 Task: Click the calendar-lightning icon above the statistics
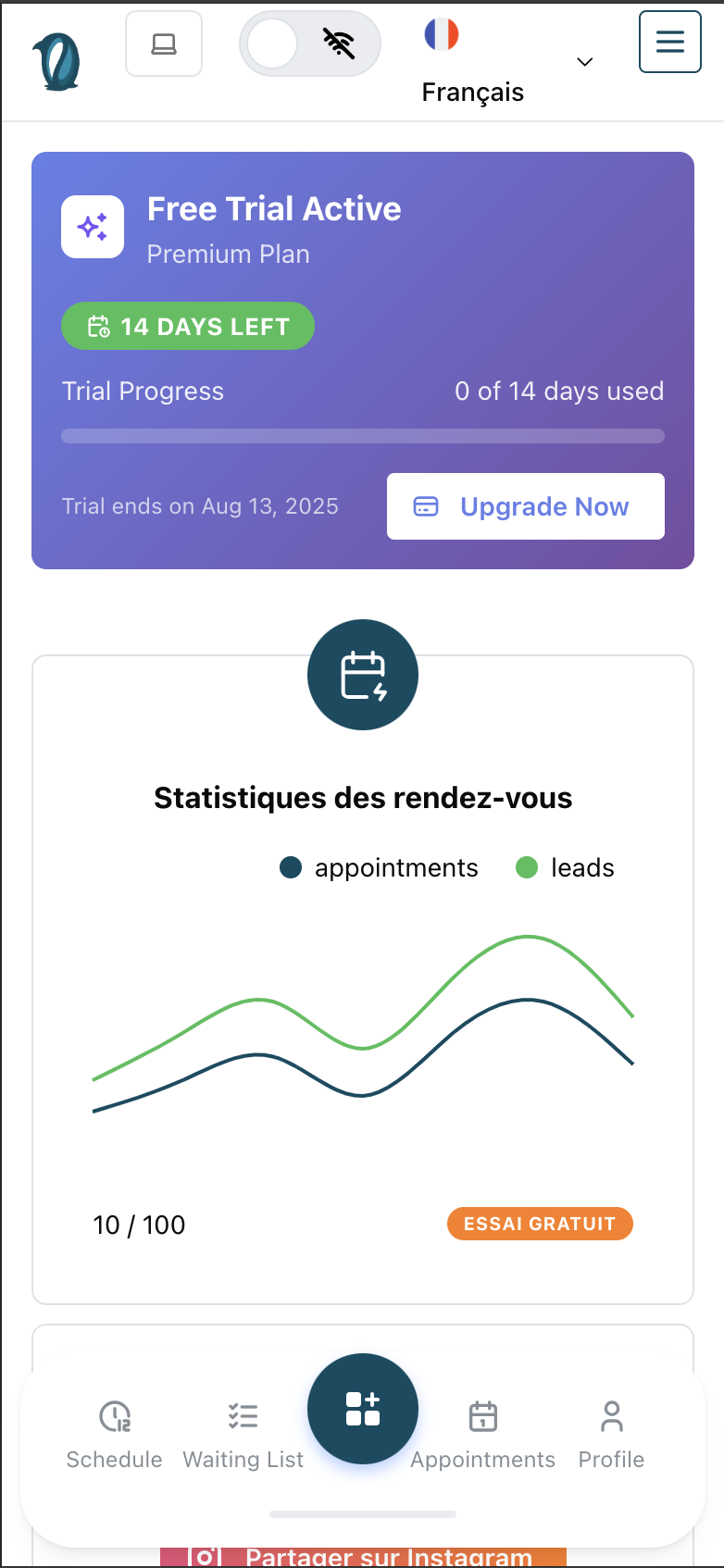(x=363, y=675)
